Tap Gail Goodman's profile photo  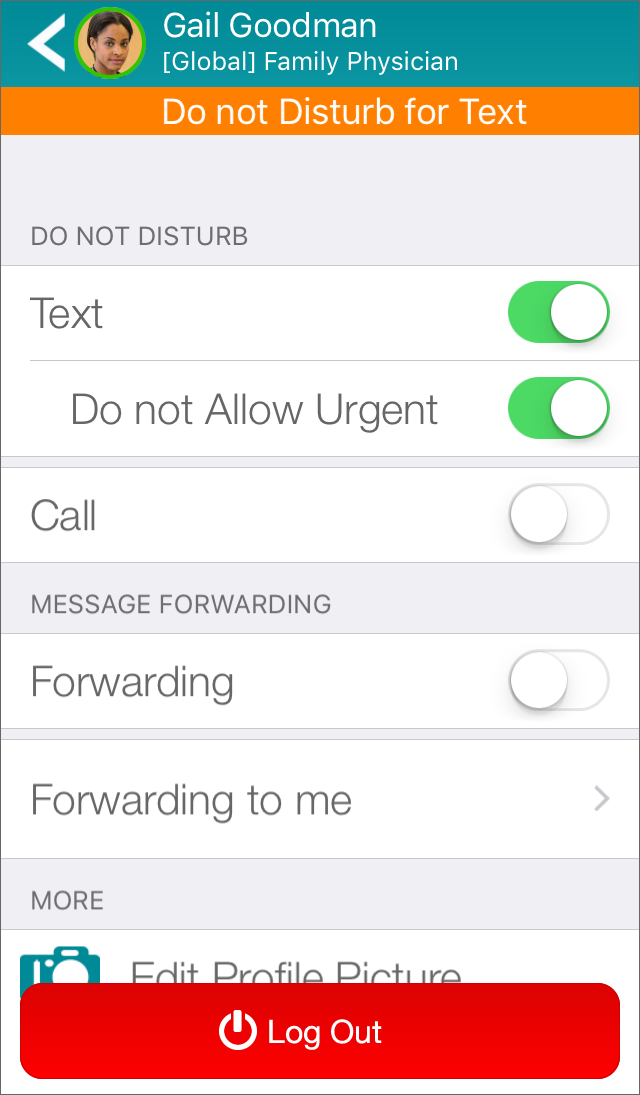(x=110, y=43)
